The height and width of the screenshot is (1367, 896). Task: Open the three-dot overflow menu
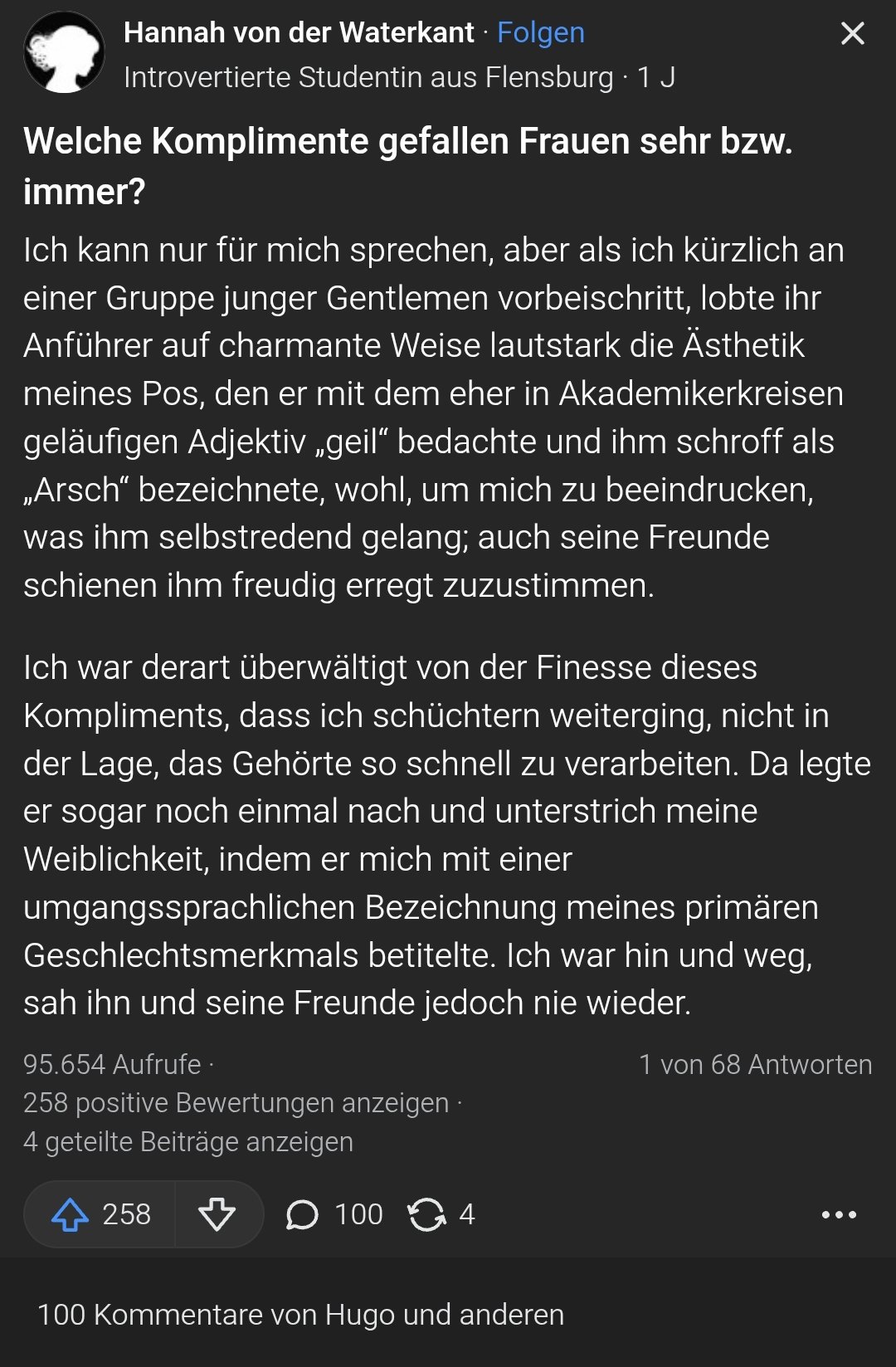(838, 1214)
